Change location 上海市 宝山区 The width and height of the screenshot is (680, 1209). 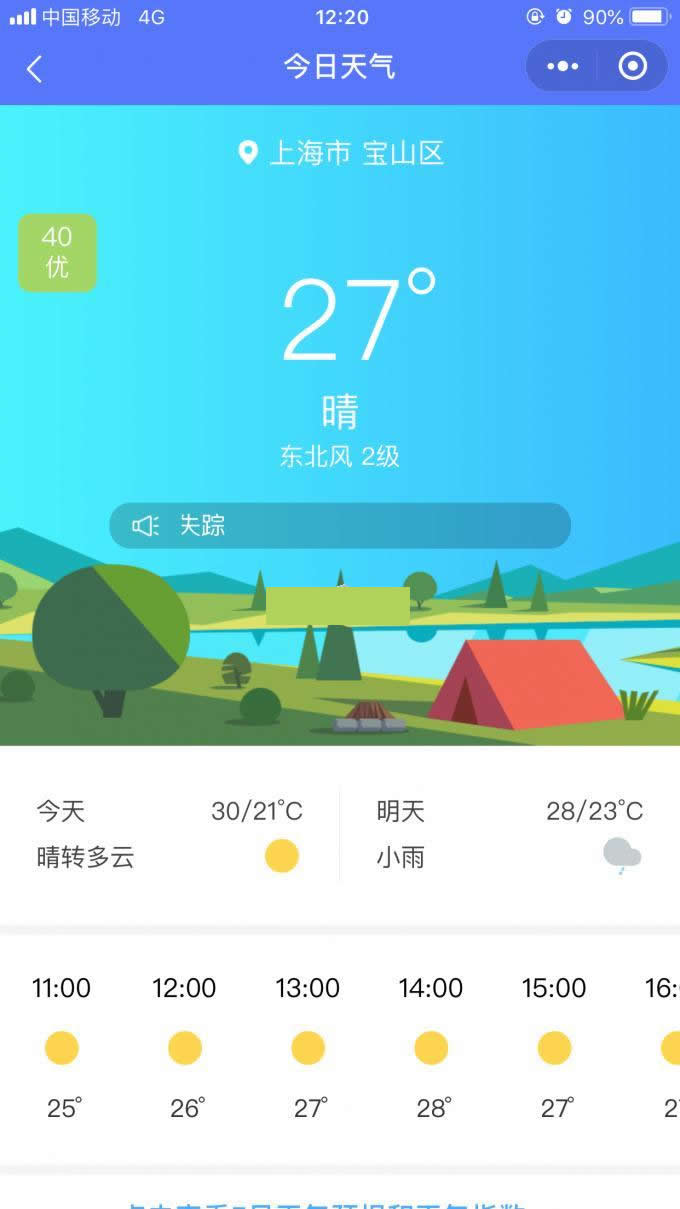[341, 153]
